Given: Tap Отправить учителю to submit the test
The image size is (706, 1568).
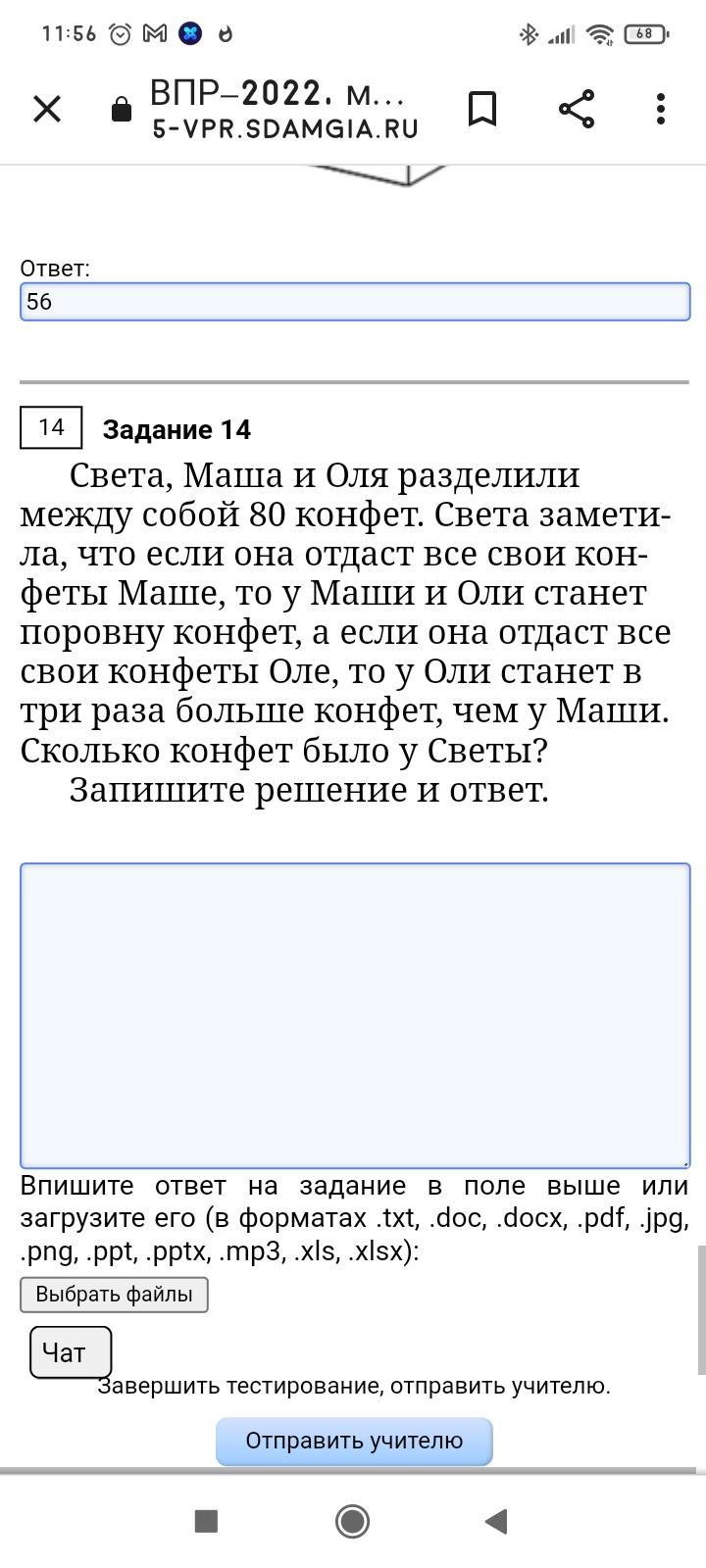Looking at the screenshot, I should click(x=354, y=1441).
